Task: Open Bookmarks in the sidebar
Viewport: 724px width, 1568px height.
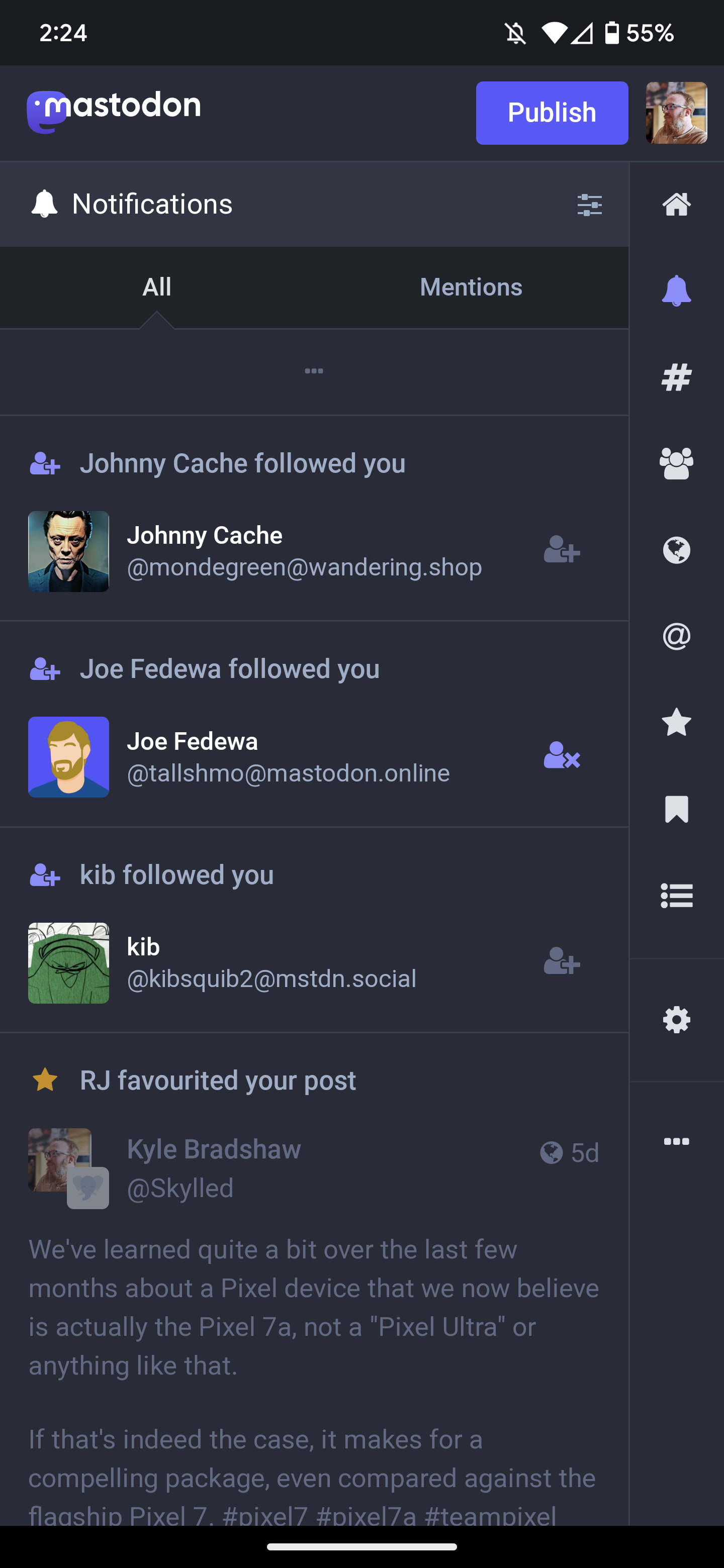Action: [x=676, y=810]
